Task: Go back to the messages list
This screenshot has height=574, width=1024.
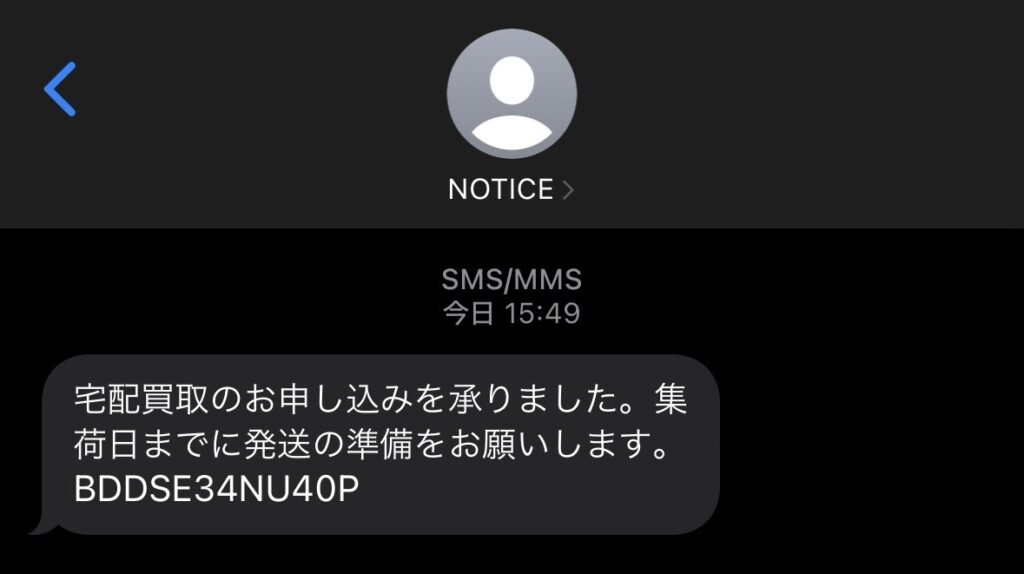Action: pos(60,89)
